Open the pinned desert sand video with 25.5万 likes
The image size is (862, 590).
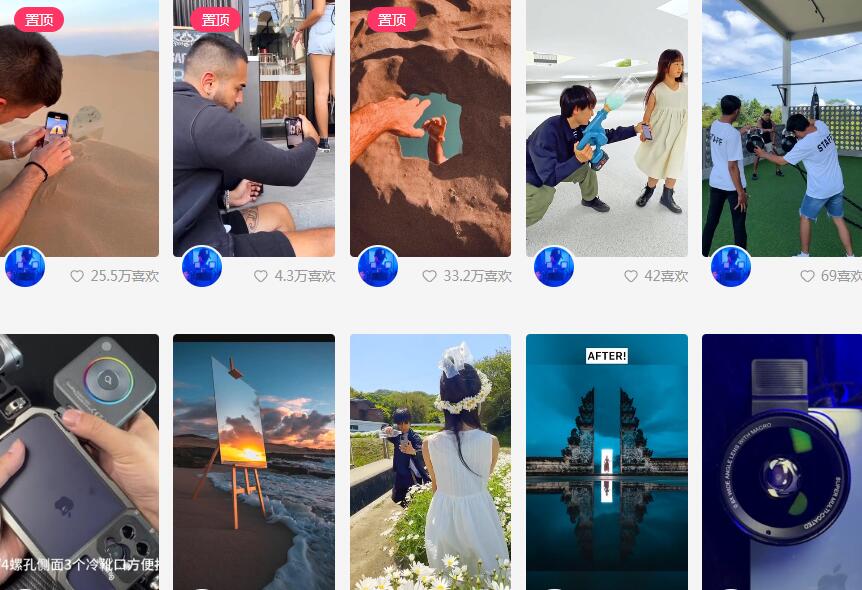(79, 130)
